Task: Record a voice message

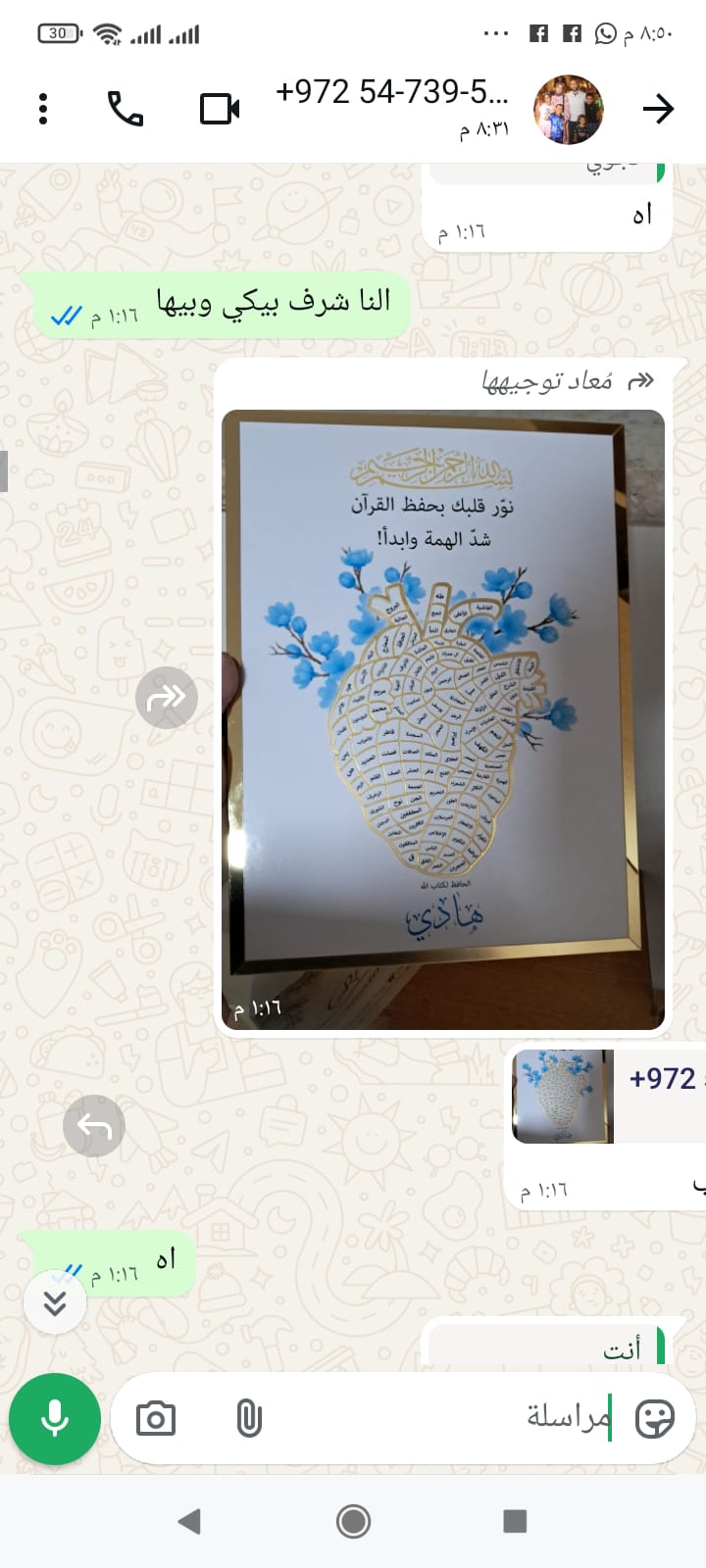Action: click(x=55, y=1418)
